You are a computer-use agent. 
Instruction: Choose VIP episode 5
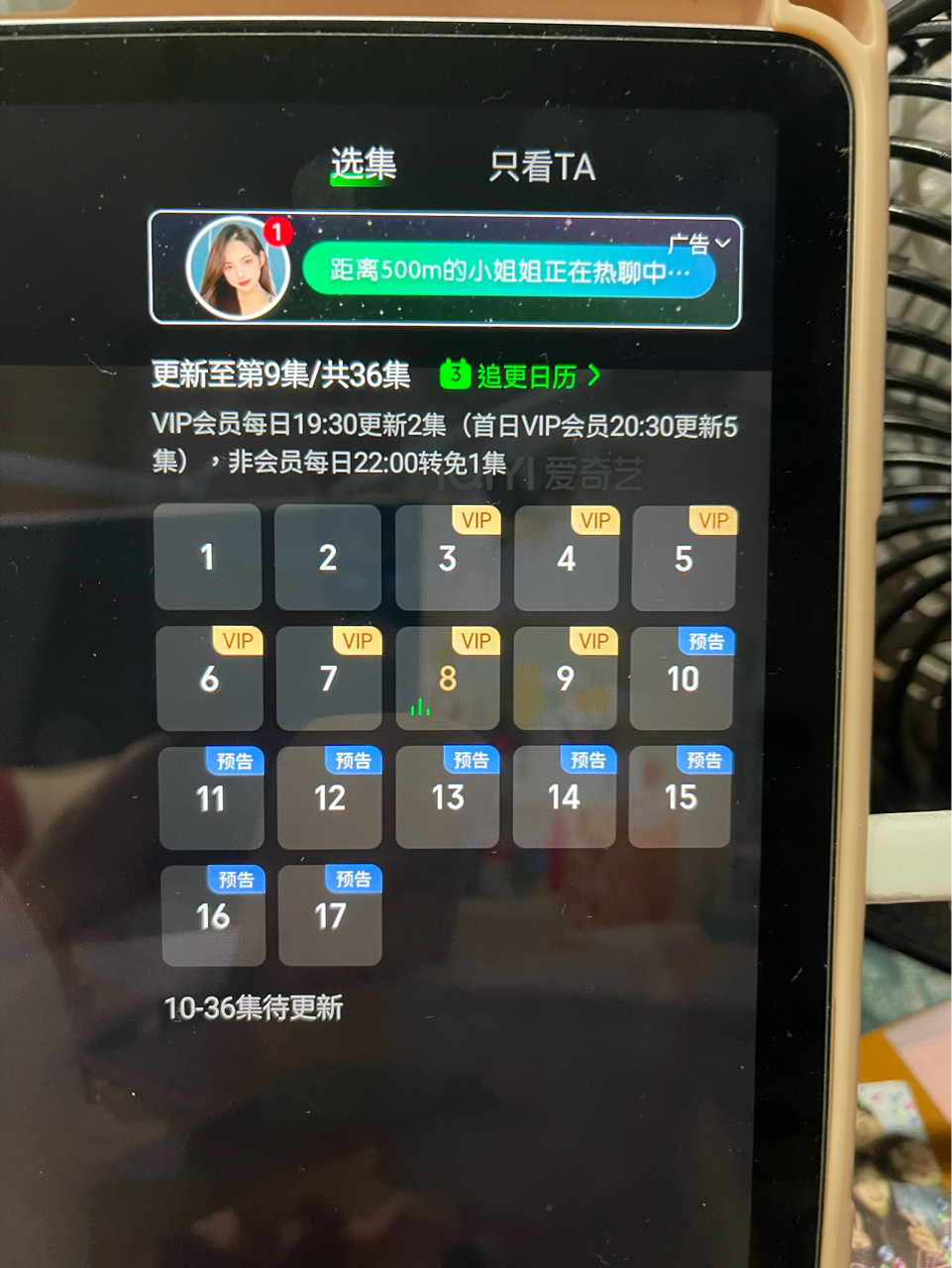pyautogui.click(x=684, y=559)
